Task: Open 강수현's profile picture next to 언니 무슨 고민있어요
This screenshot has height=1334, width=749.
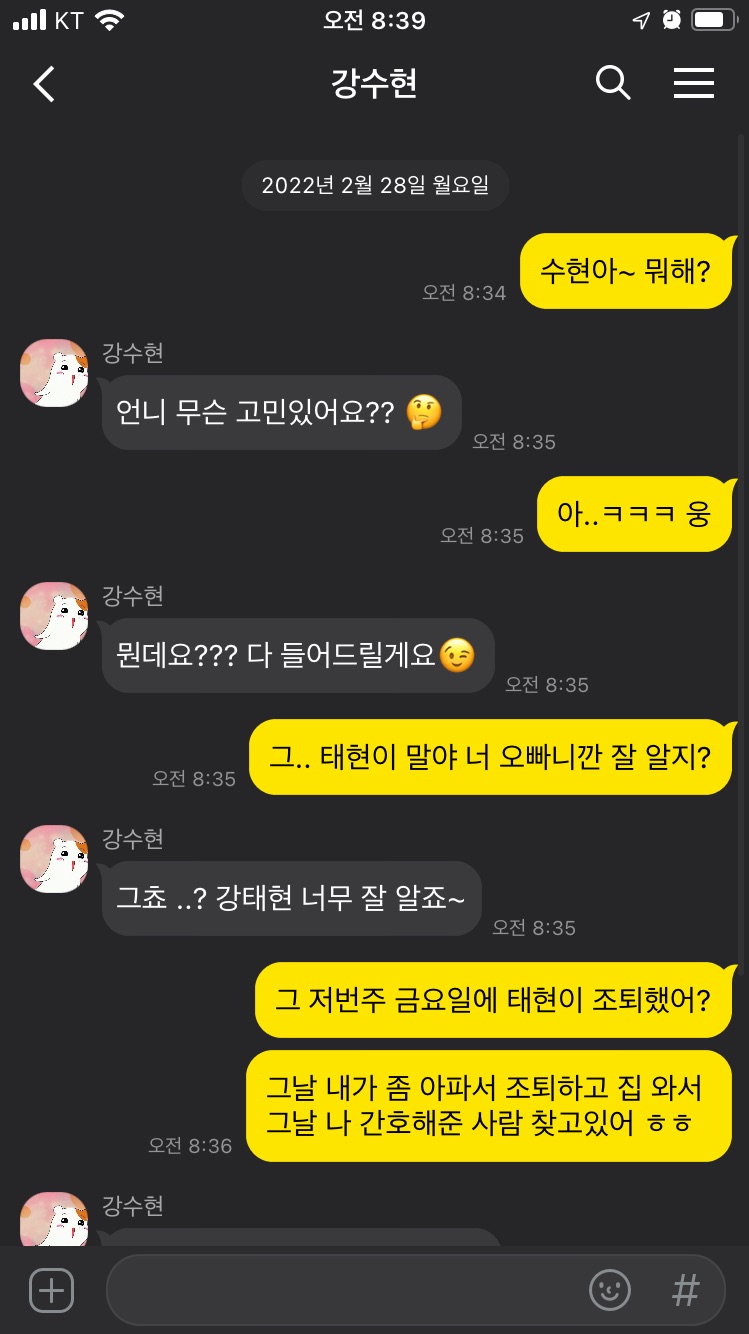Action: point(54,373)
